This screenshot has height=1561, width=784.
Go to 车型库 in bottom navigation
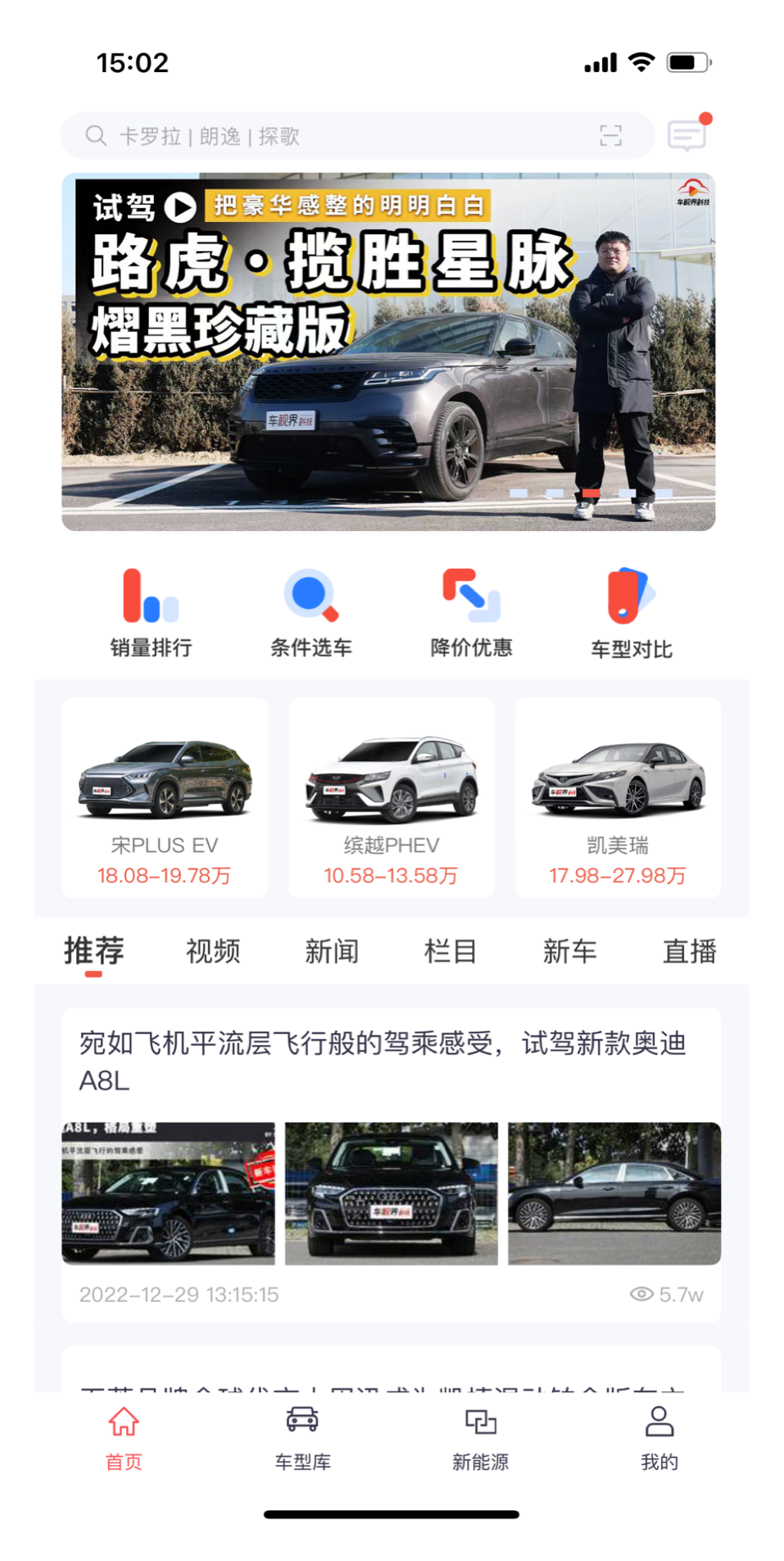(x=302, y=1438)
